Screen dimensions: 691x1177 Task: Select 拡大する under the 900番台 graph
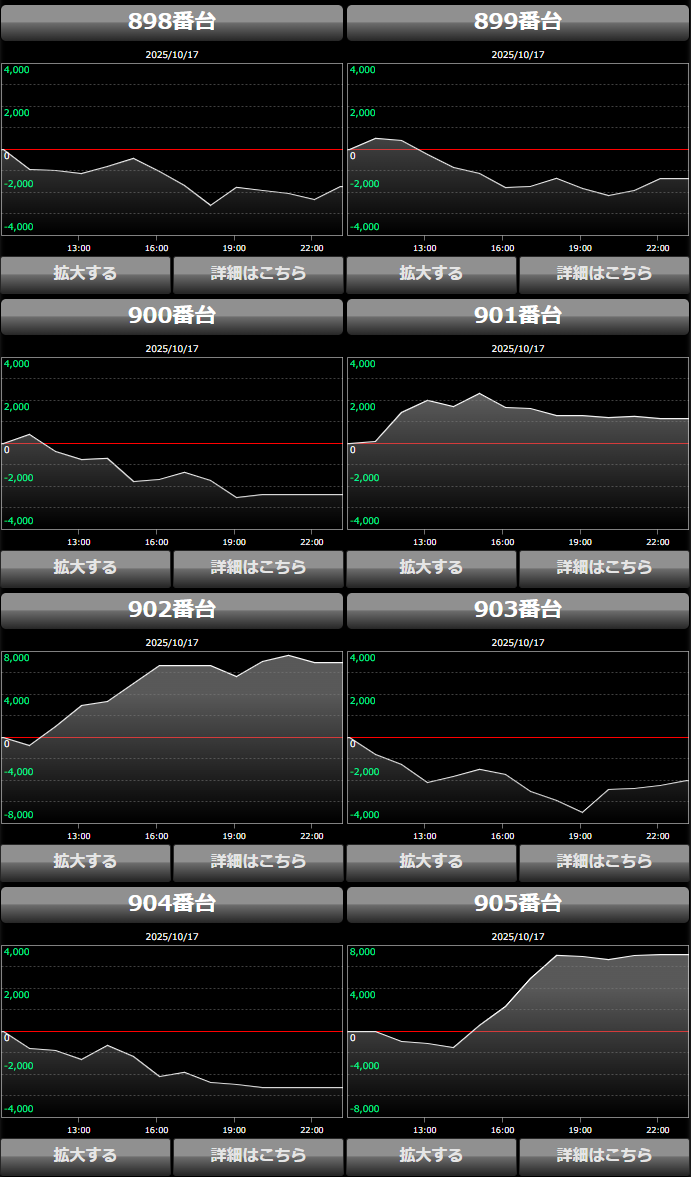click(86, 567)
